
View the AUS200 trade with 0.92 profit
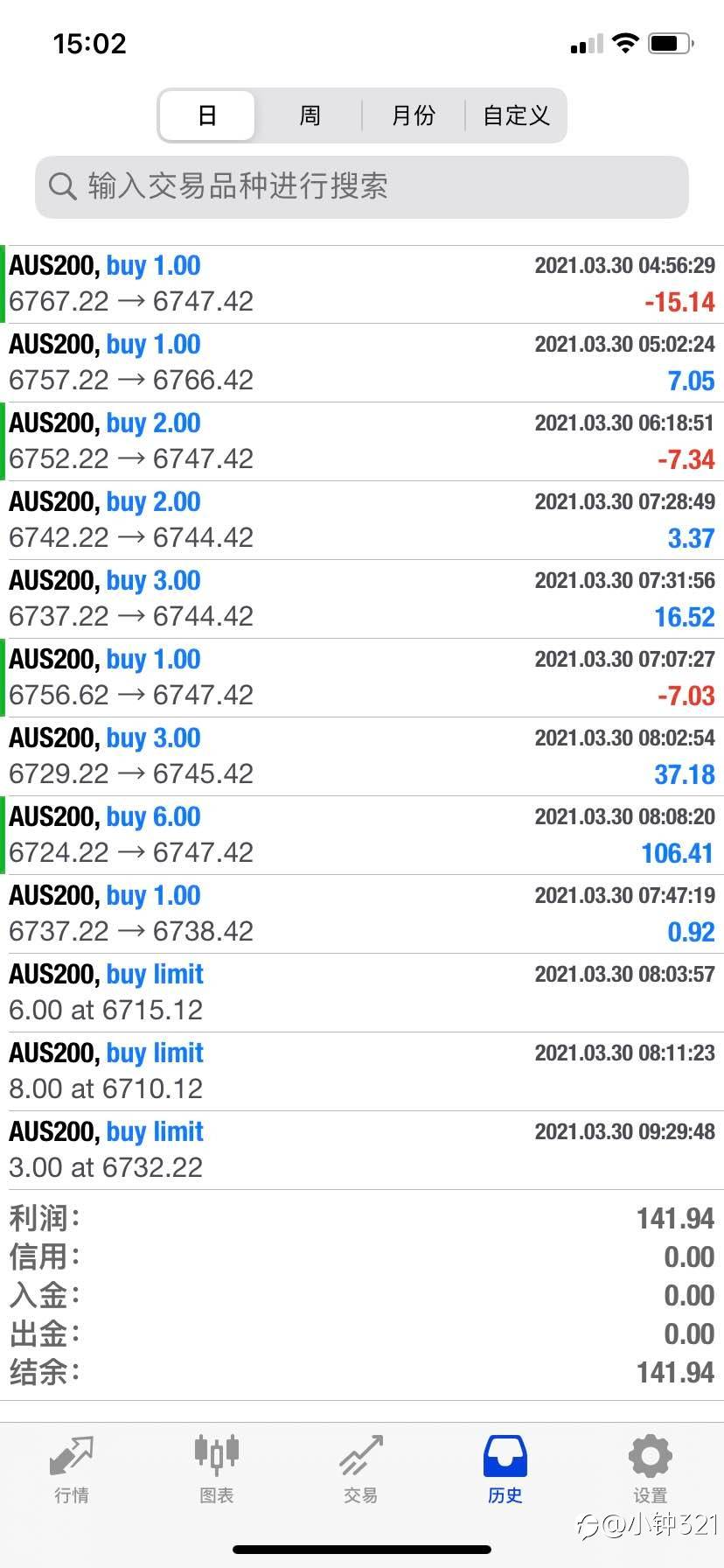click(362, 914)
